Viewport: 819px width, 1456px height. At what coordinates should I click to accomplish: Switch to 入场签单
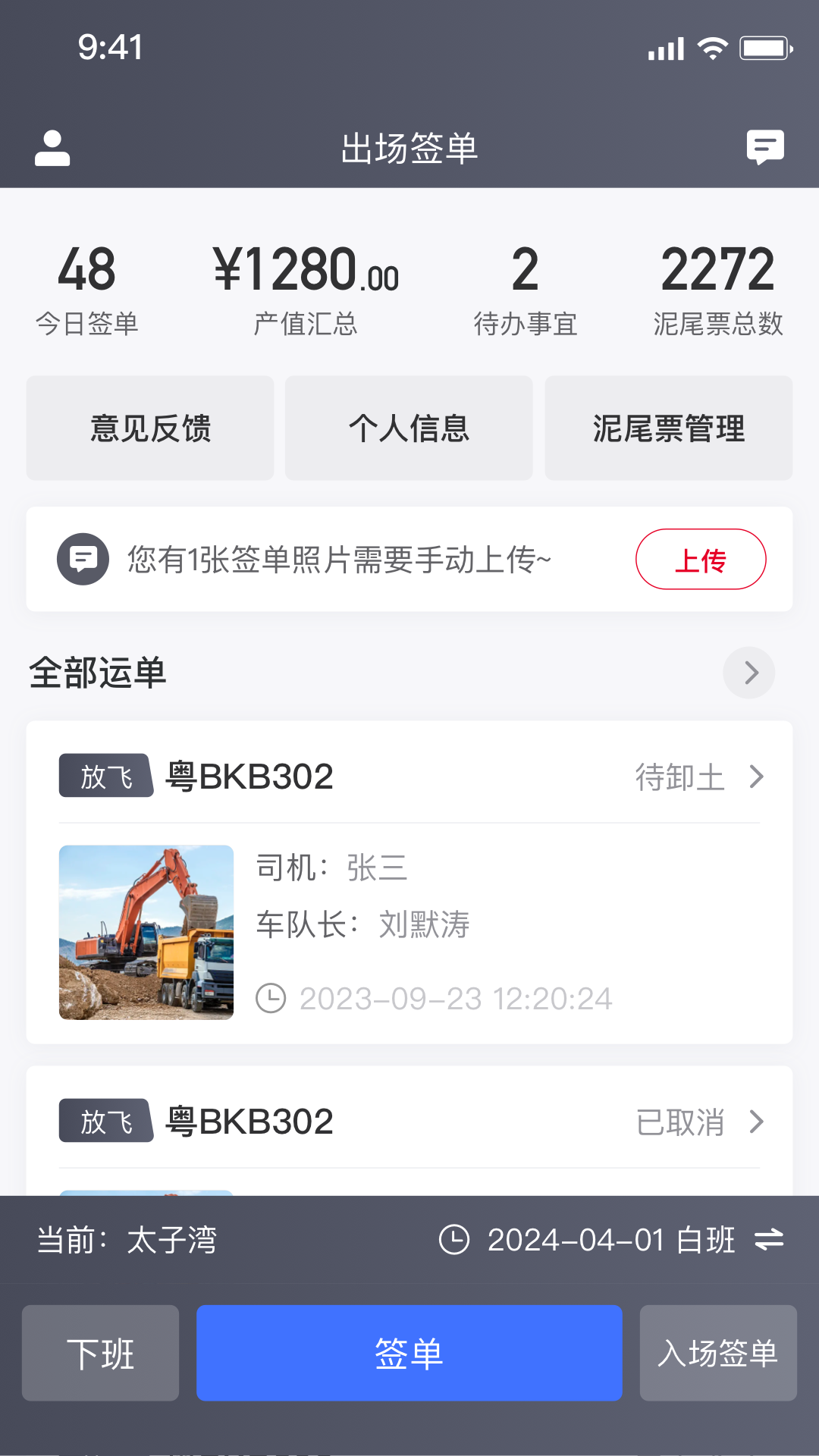(717, 1353)
